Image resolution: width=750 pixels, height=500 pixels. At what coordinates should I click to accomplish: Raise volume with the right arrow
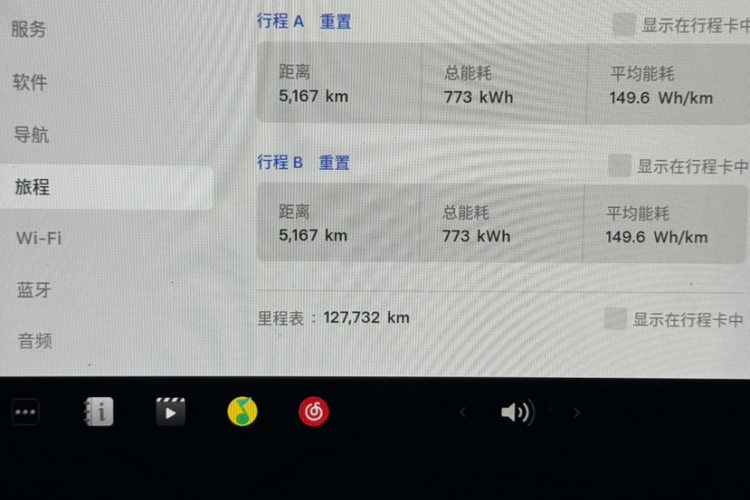[576, 412]
